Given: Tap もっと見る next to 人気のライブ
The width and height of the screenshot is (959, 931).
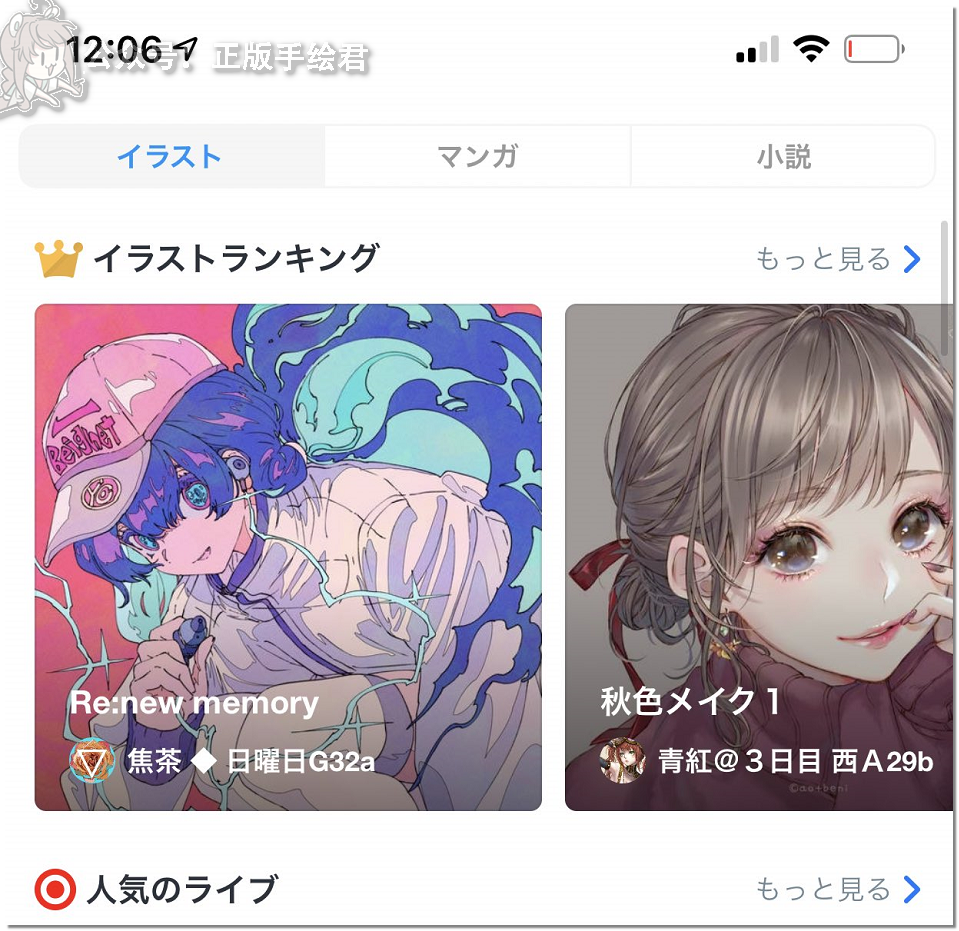Looking at the screenshot, I should point(837,889).
